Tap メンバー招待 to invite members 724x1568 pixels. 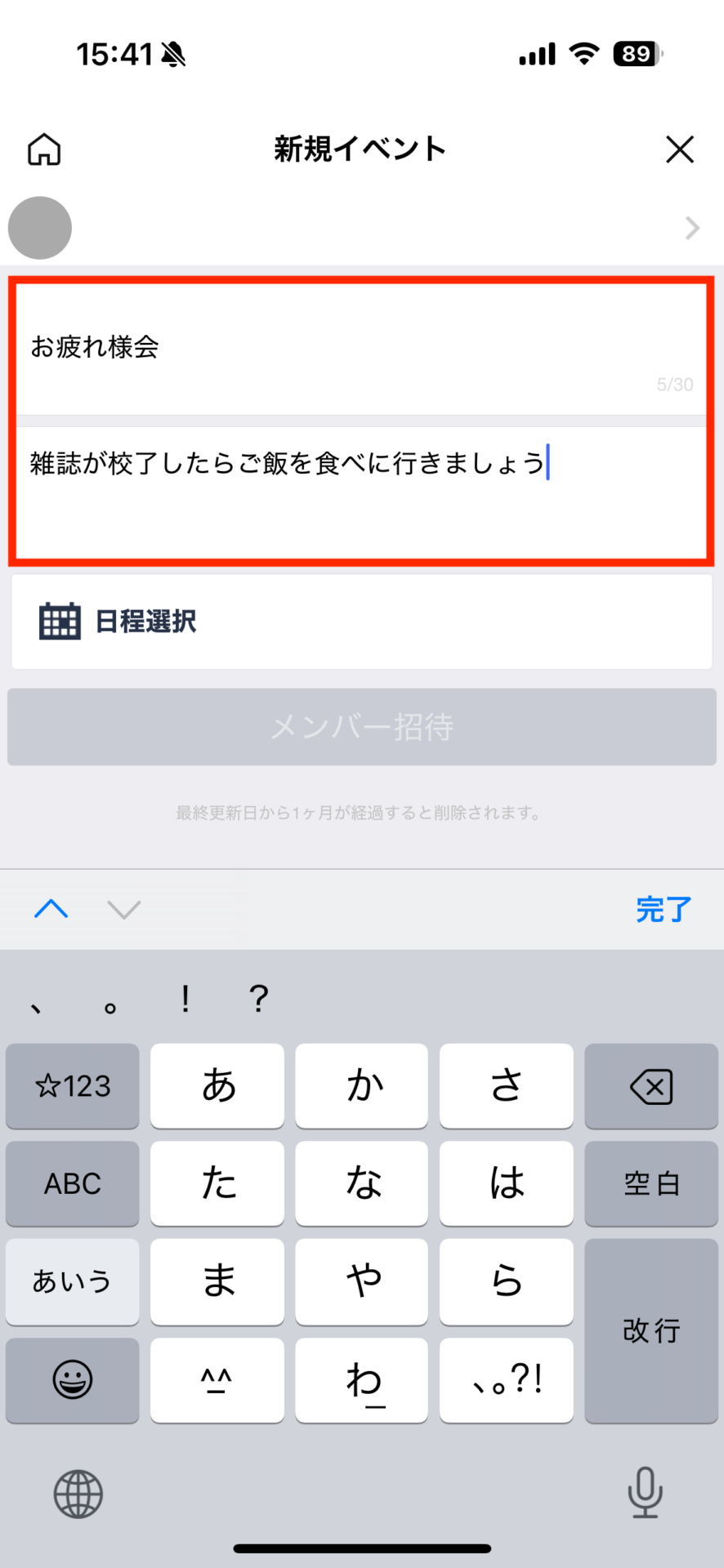tap(362, 727)
